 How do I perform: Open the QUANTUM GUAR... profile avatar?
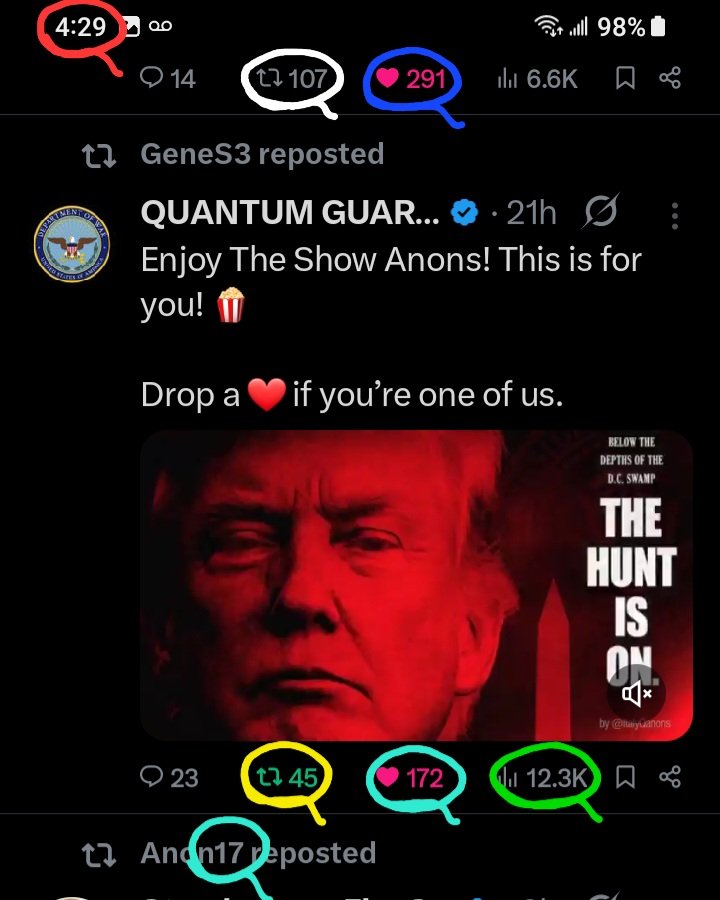coord(72,243)
